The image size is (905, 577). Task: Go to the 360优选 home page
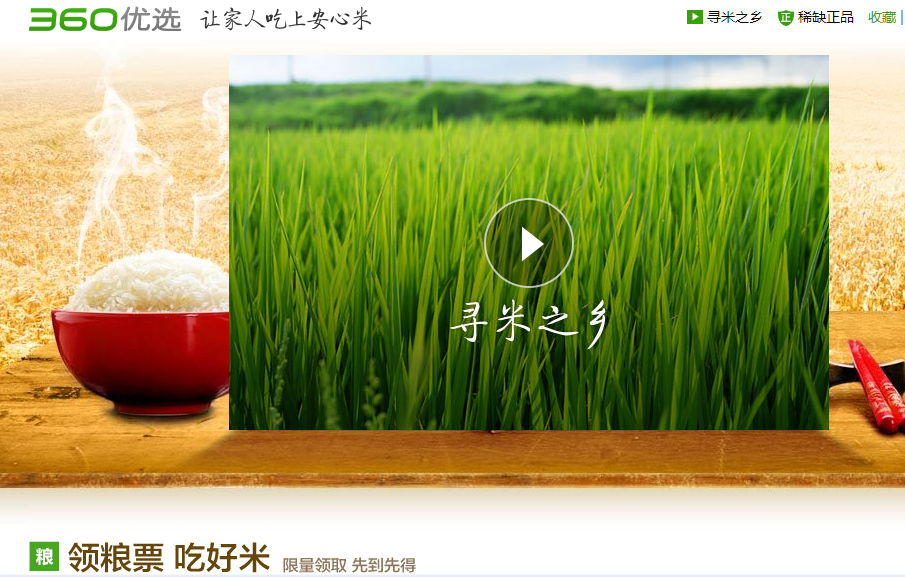[105, 19]
